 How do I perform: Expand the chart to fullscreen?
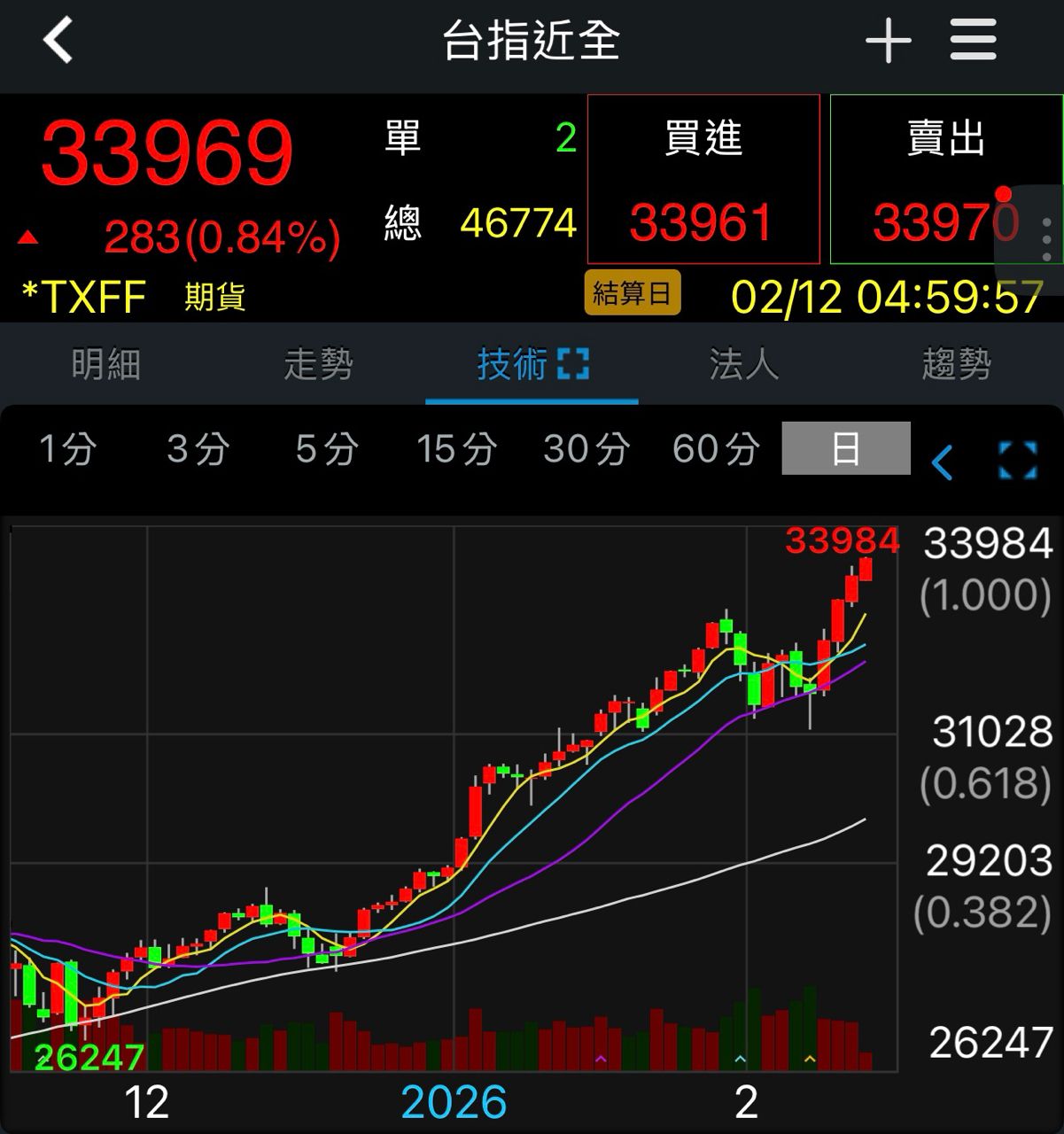coord(1017,461)
